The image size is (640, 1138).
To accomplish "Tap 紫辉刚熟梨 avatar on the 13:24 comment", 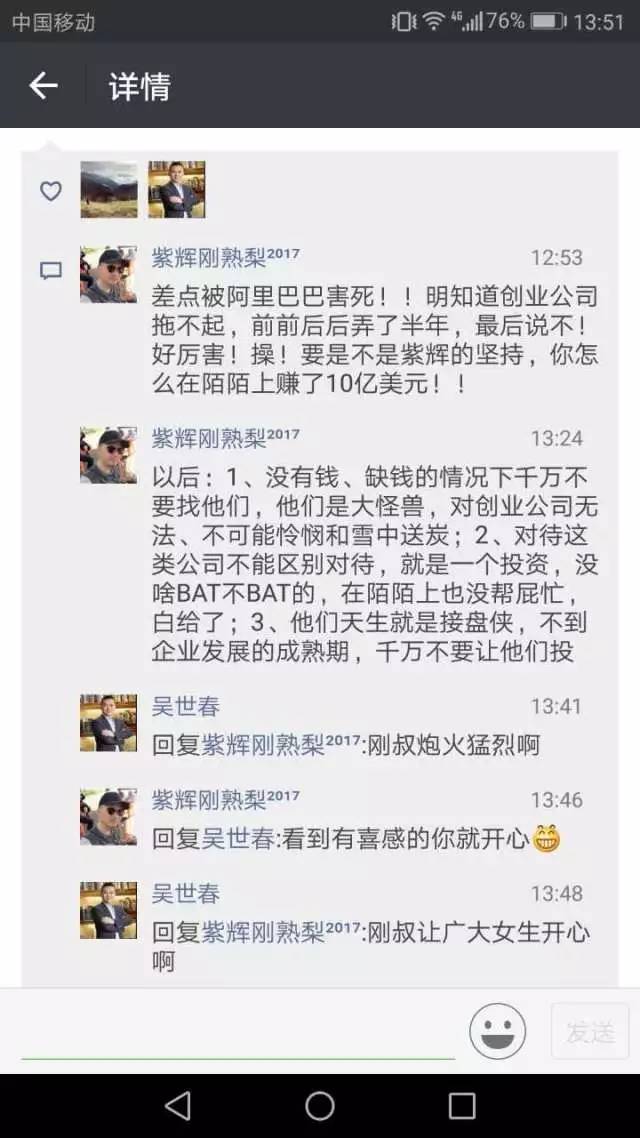I will [x=108, y=456].
